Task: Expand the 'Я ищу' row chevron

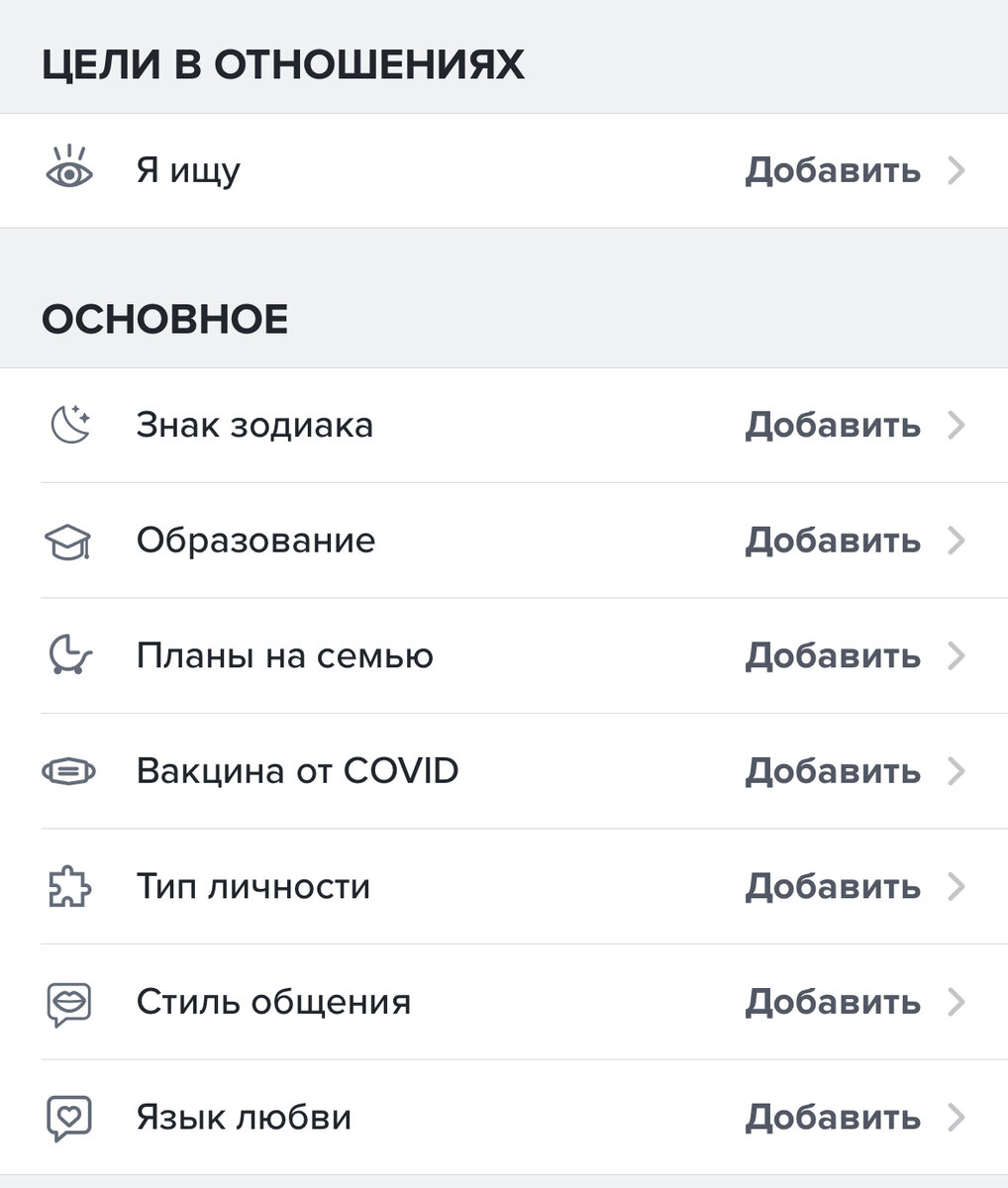Action: click(957, 169)
